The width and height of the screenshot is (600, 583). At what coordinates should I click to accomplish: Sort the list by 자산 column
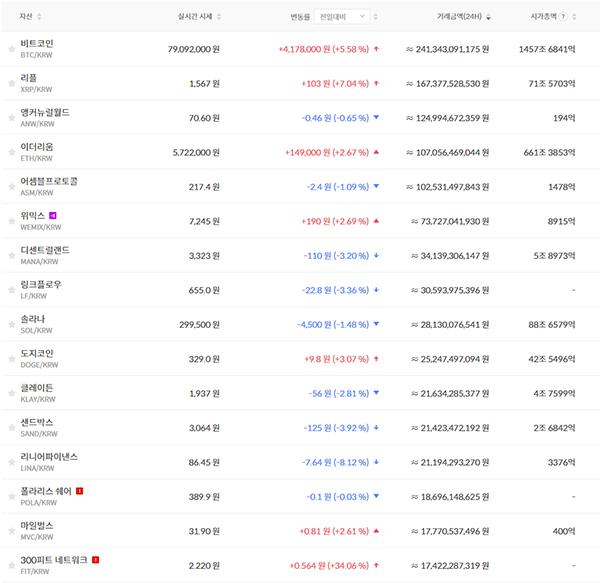pos(26,16)
